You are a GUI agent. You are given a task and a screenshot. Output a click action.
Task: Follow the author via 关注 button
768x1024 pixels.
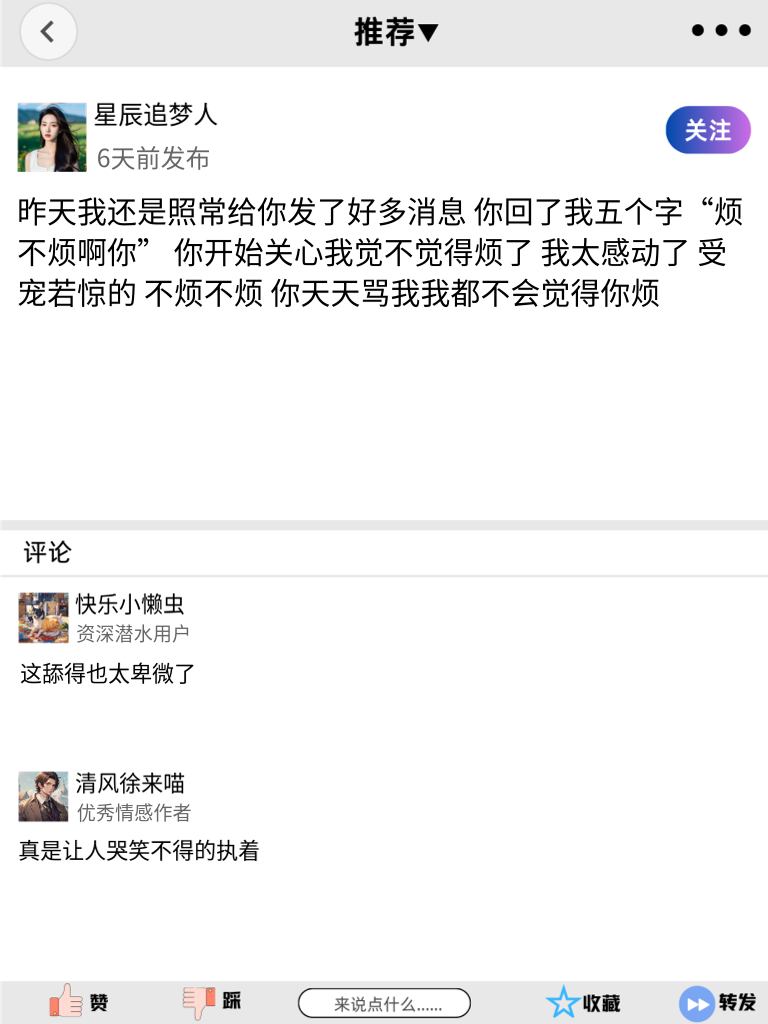707,130
